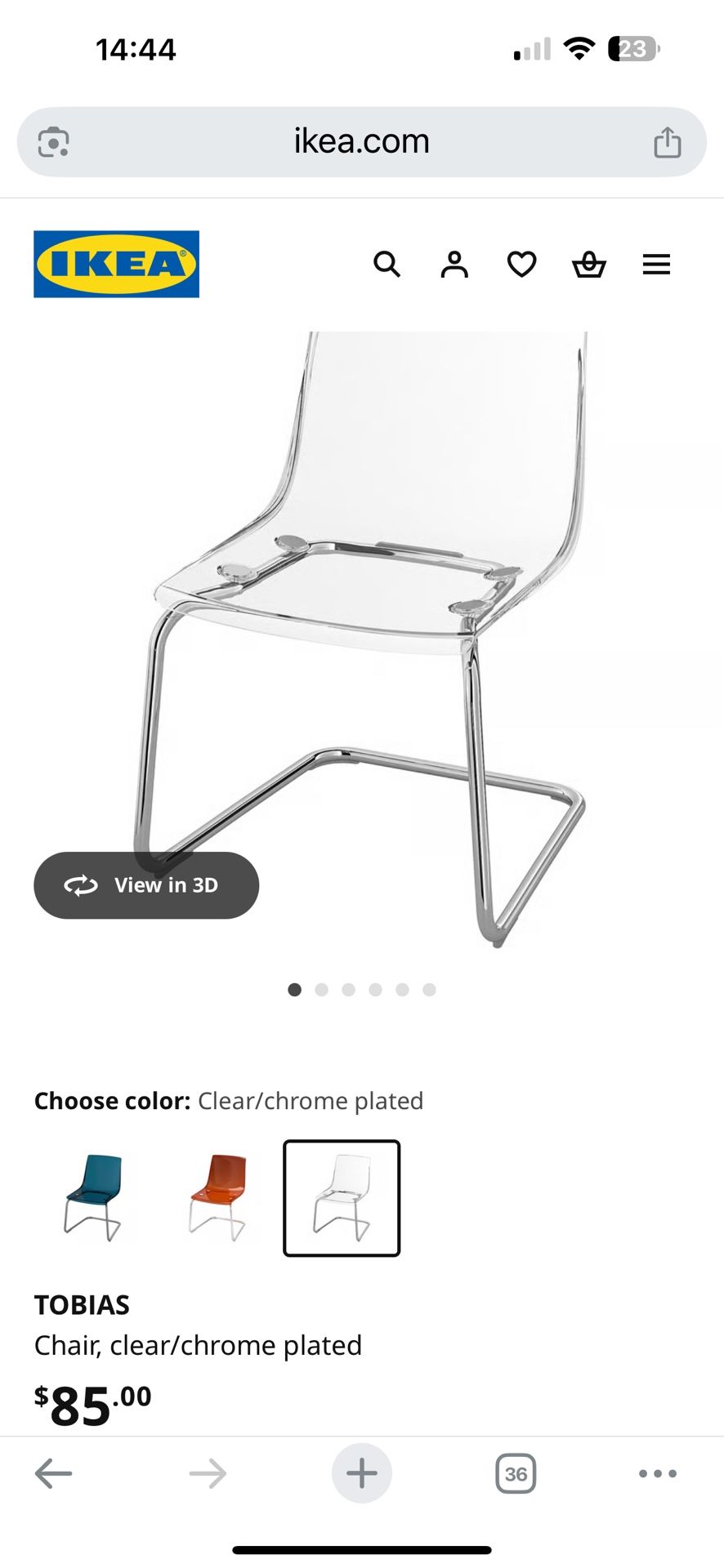Tap the Share icon for this page

coord(668,141)
